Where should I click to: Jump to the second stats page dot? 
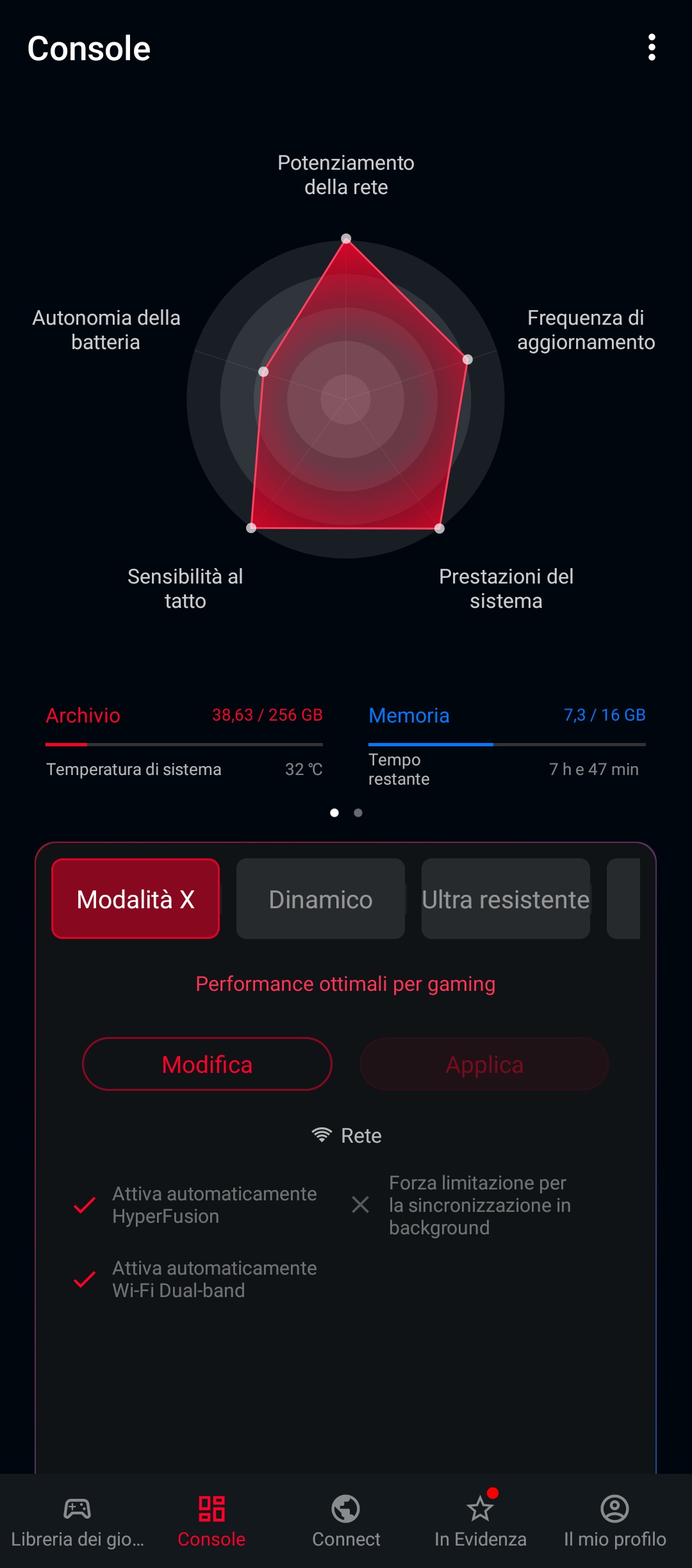358,813
